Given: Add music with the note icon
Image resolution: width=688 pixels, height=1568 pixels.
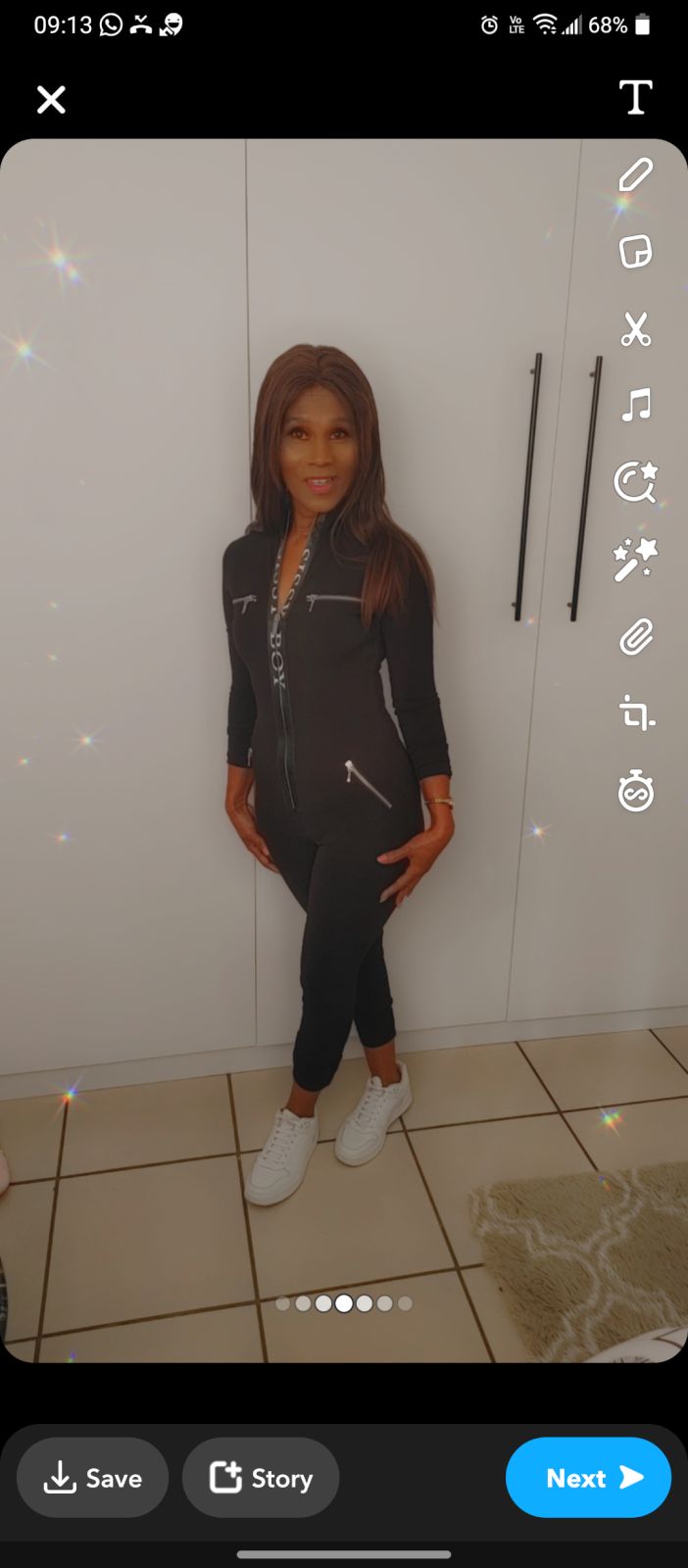Looking at the screenshot, I should (635, 405).
